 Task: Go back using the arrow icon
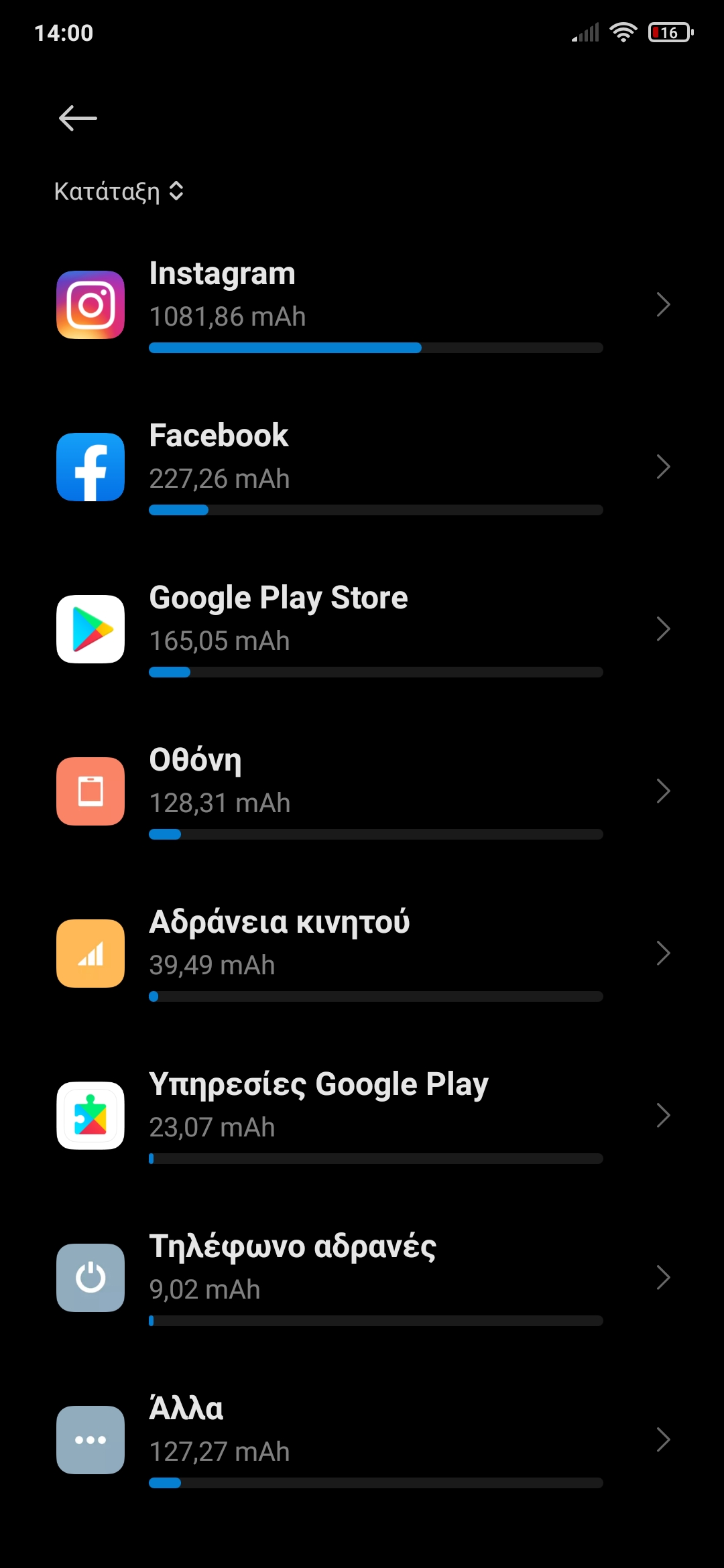(78, 119)
